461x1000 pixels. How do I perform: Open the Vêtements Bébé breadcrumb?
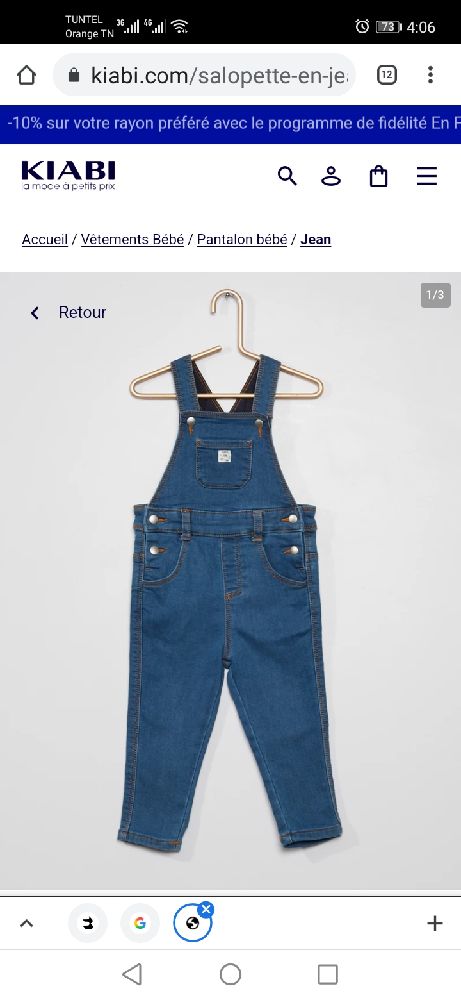pyautogui.click(x=132, y=240)
